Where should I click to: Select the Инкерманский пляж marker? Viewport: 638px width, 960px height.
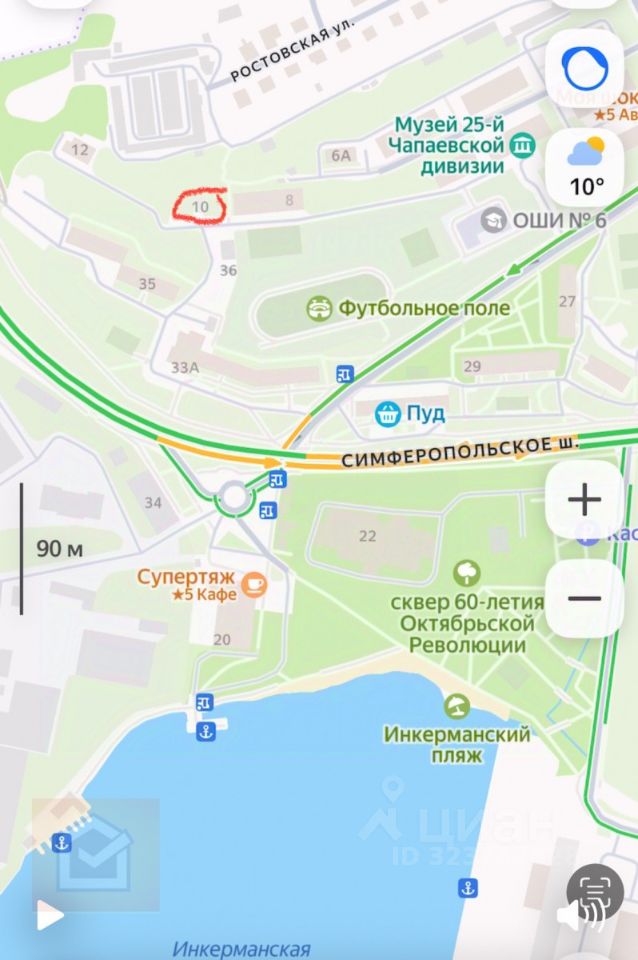457,706
